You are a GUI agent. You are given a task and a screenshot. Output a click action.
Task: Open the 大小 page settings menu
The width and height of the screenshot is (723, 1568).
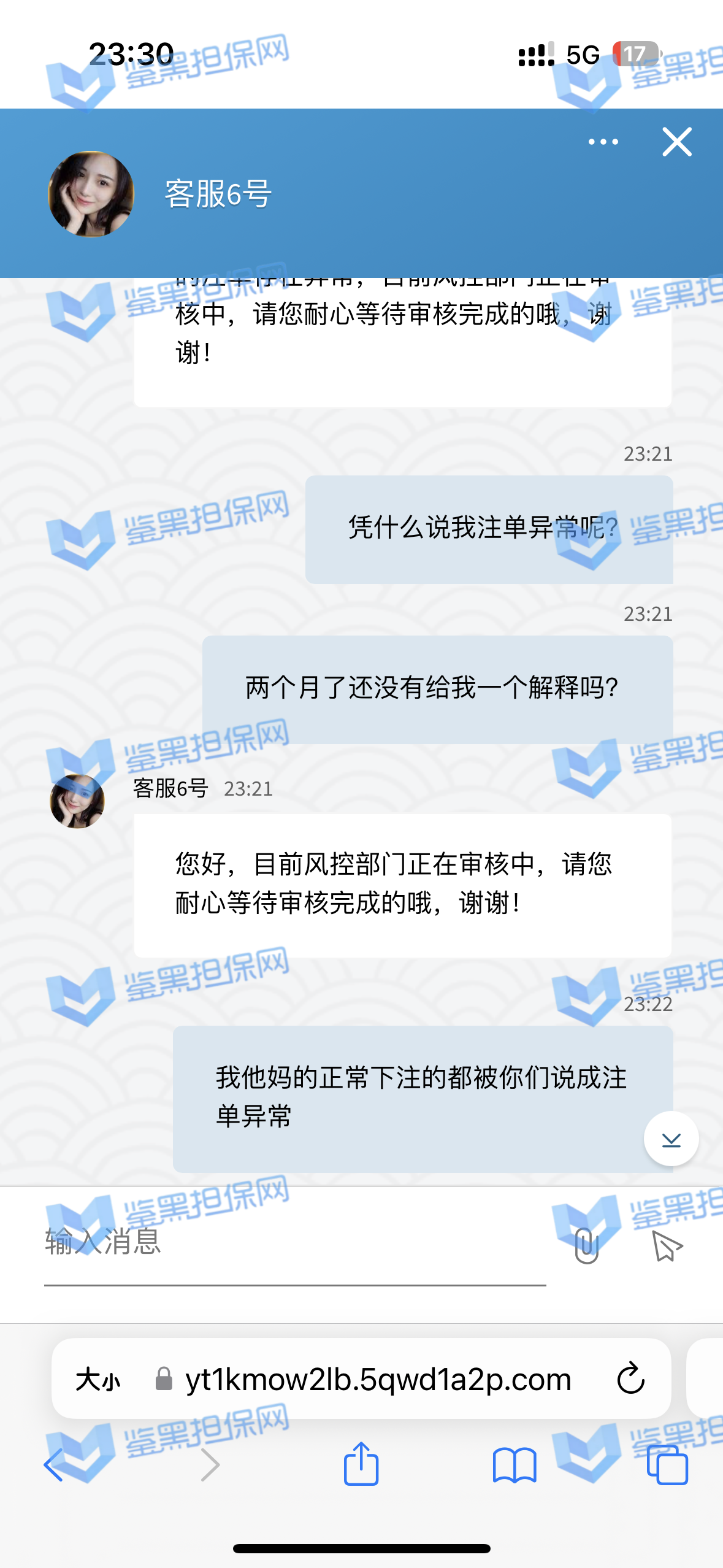click(x=98, y=1380)
